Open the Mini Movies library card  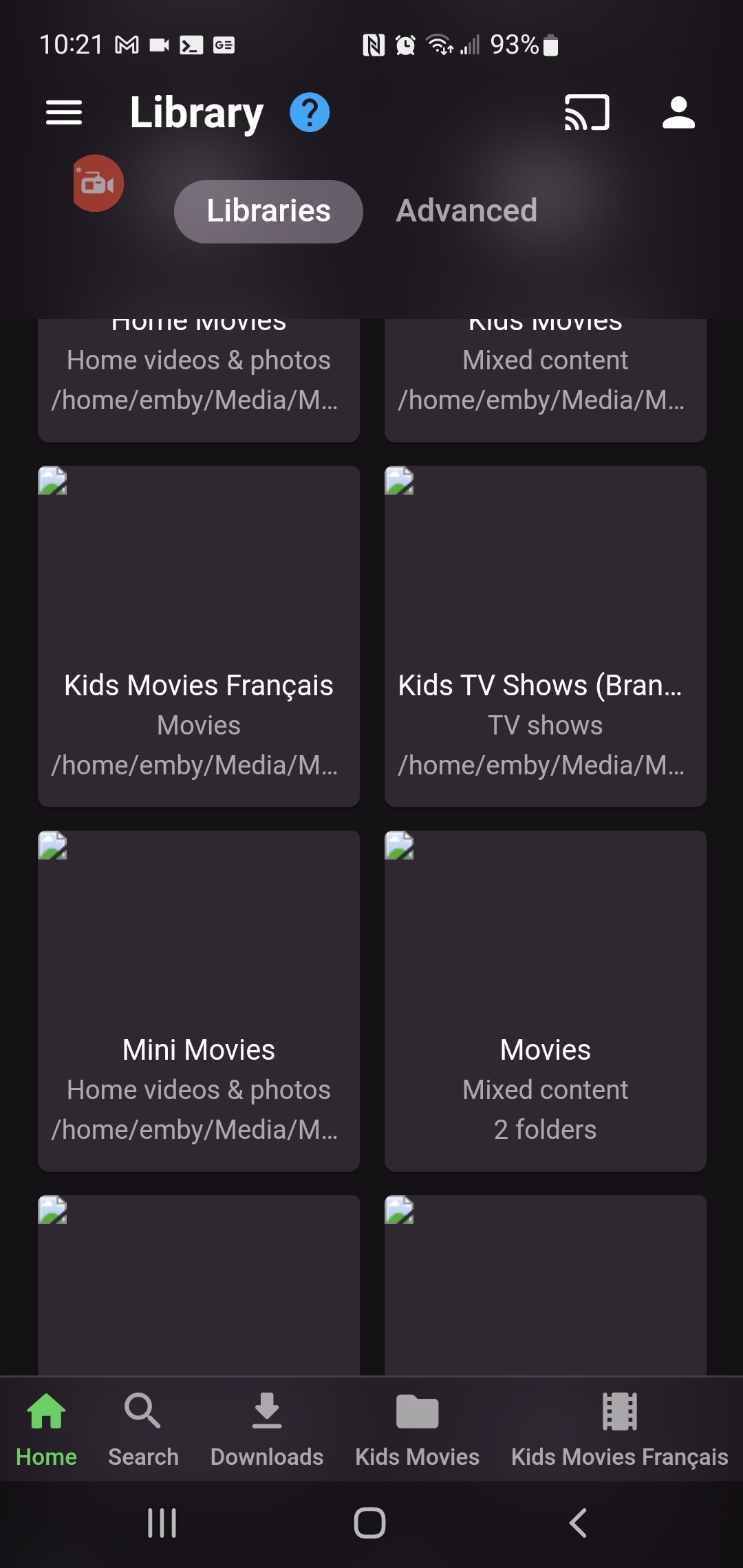[x=199, y=1001]
